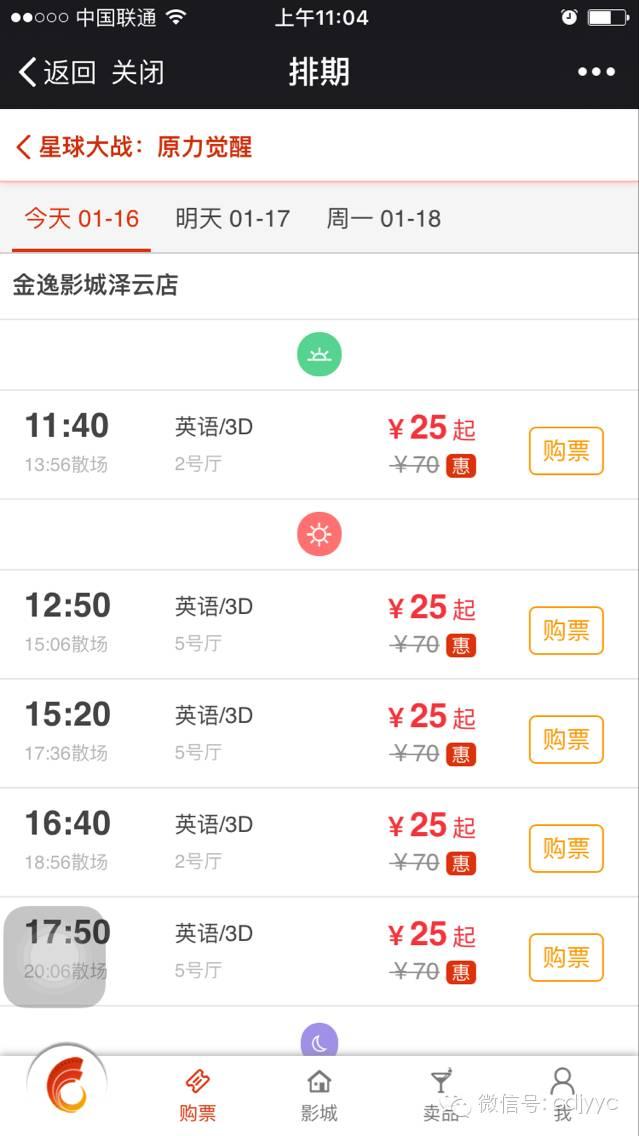Tap the AssistiveTouch floating button
Image resolution: width=639 pixels, height=1136 pixels.
(x=55, y=957)
